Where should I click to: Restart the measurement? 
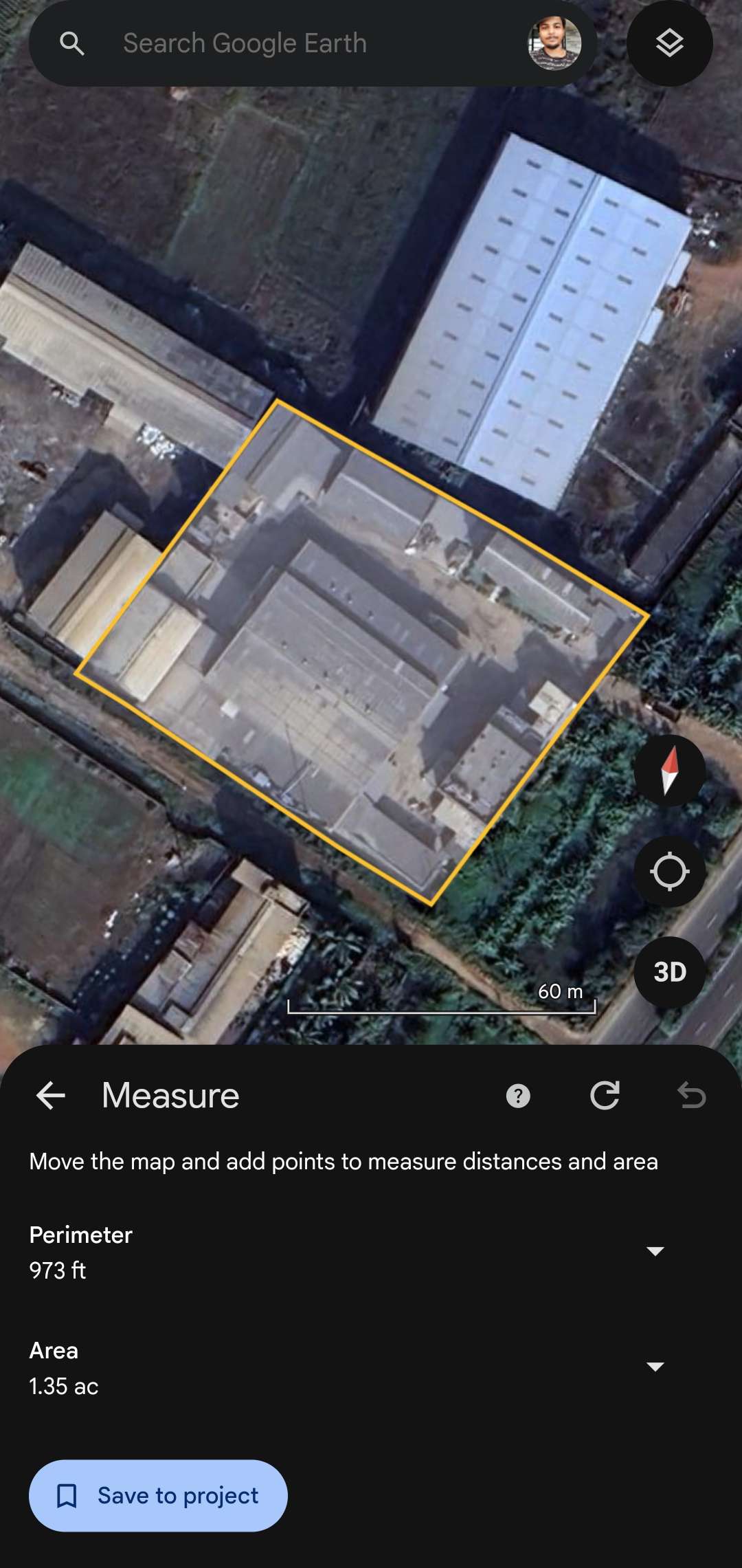[x=605, y=1095]
